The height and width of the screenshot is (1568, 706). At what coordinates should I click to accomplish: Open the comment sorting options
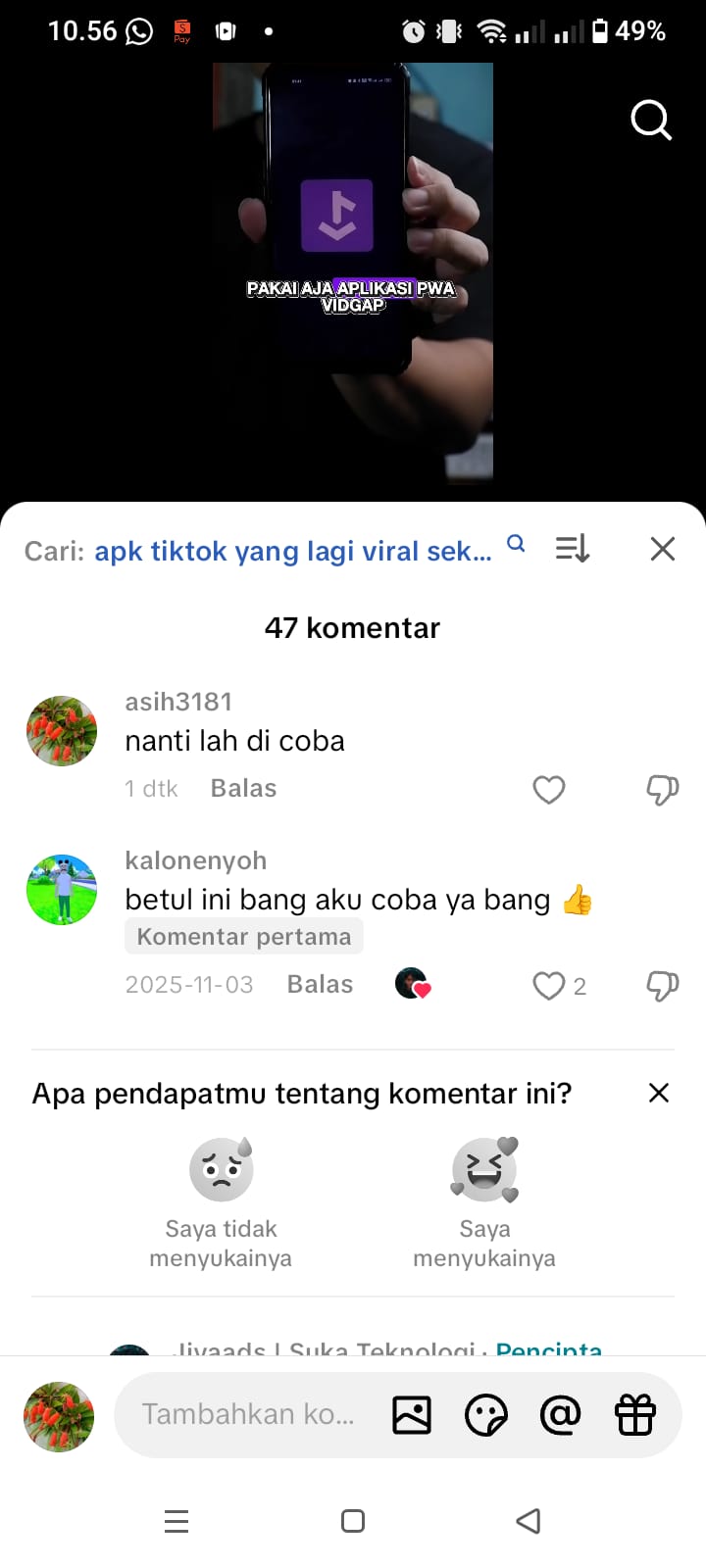573,549
